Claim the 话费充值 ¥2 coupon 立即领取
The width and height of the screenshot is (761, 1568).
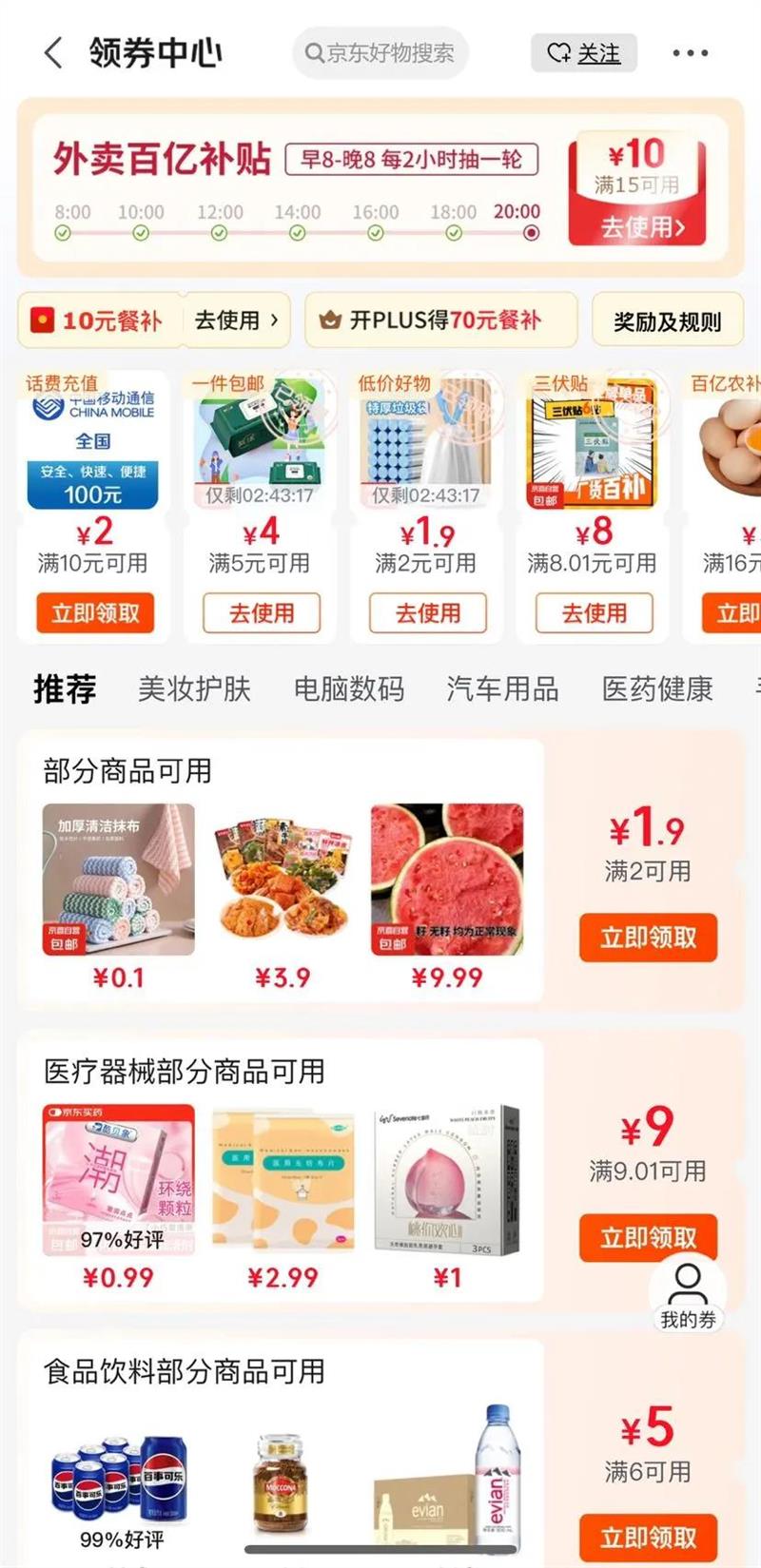point(95,613)
